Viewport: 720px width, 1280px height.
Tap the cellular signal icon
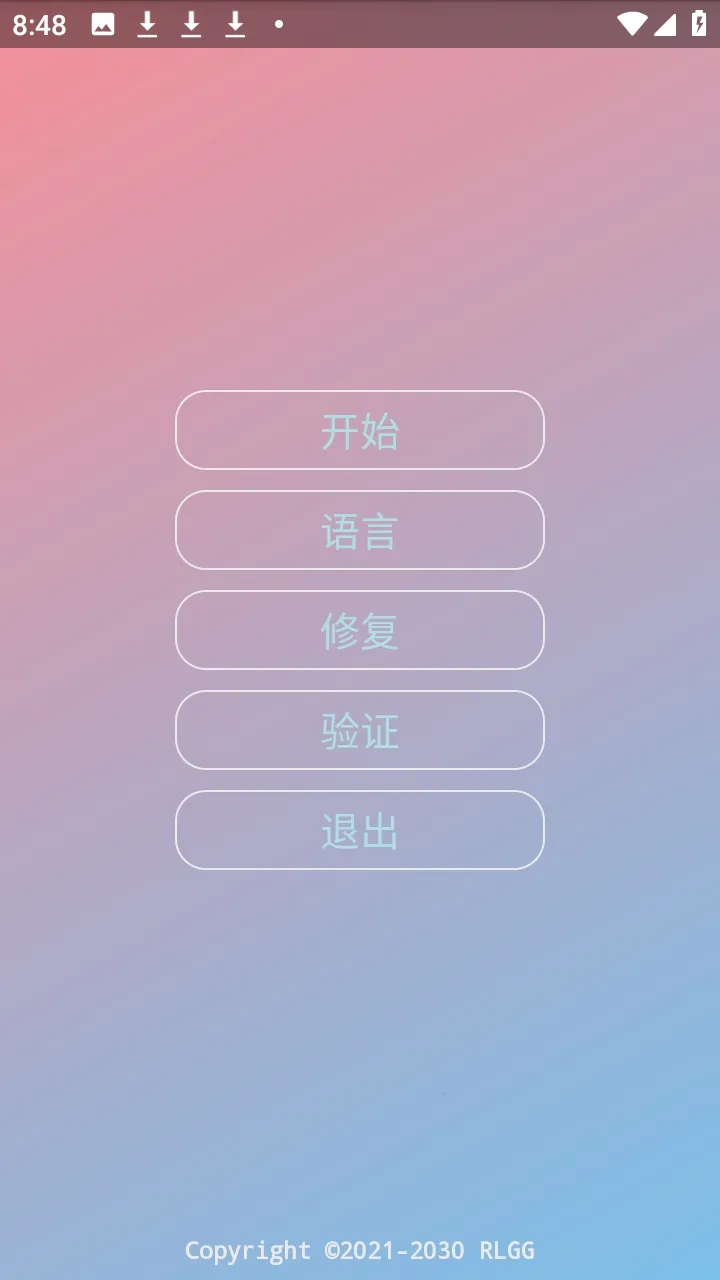pos(667,24)
